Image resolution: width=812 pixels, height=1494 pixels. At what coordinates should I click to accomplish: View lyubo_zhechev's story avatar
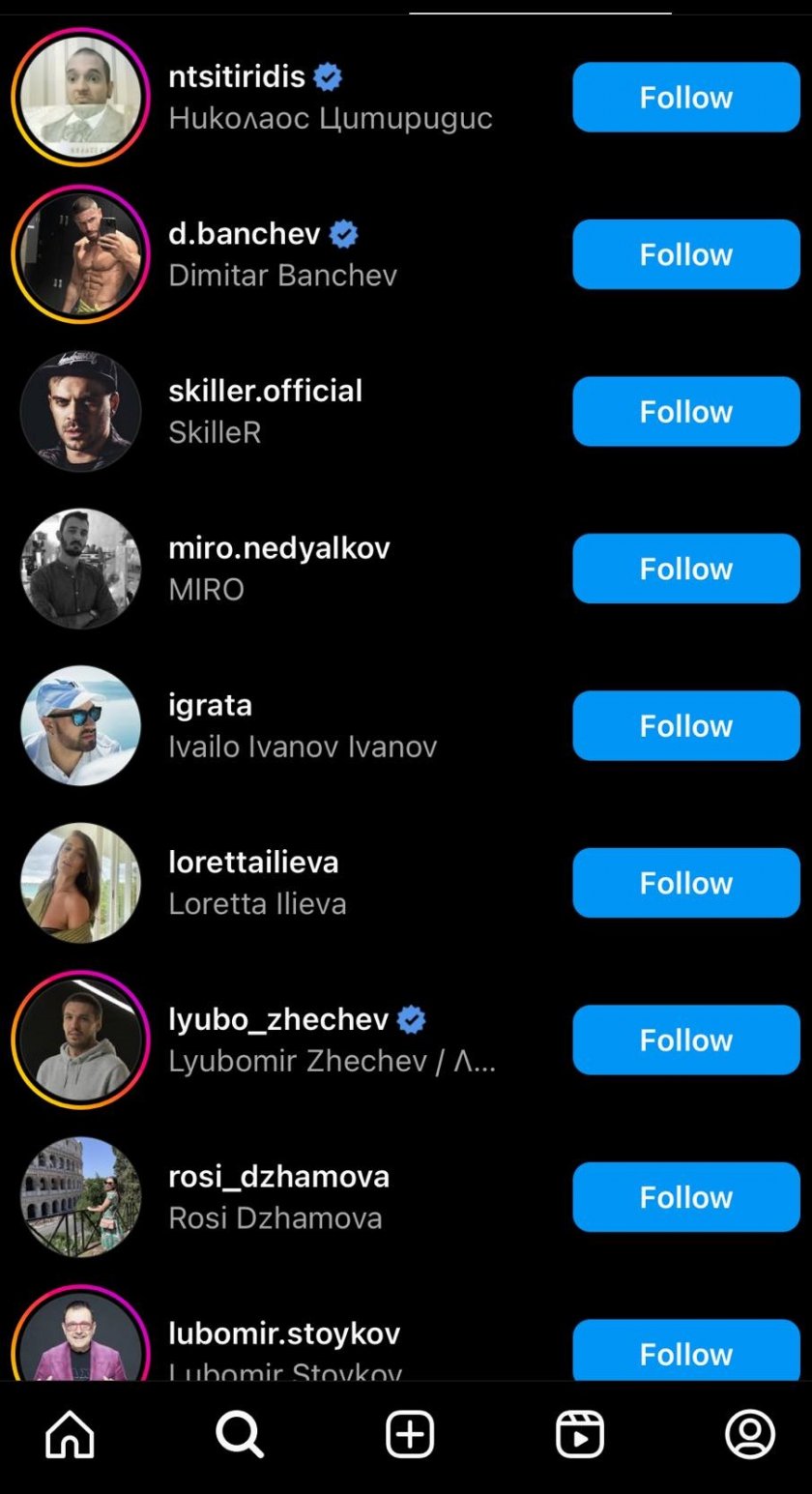tap(80, 1040)
